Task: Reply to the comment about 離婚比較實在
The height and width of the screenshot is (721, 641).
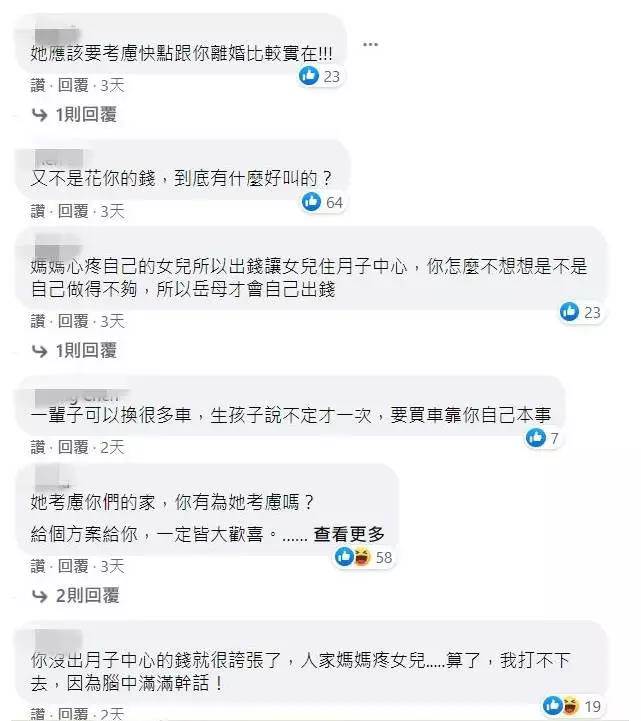Action: pyautogui.click(x=74, y=85)
